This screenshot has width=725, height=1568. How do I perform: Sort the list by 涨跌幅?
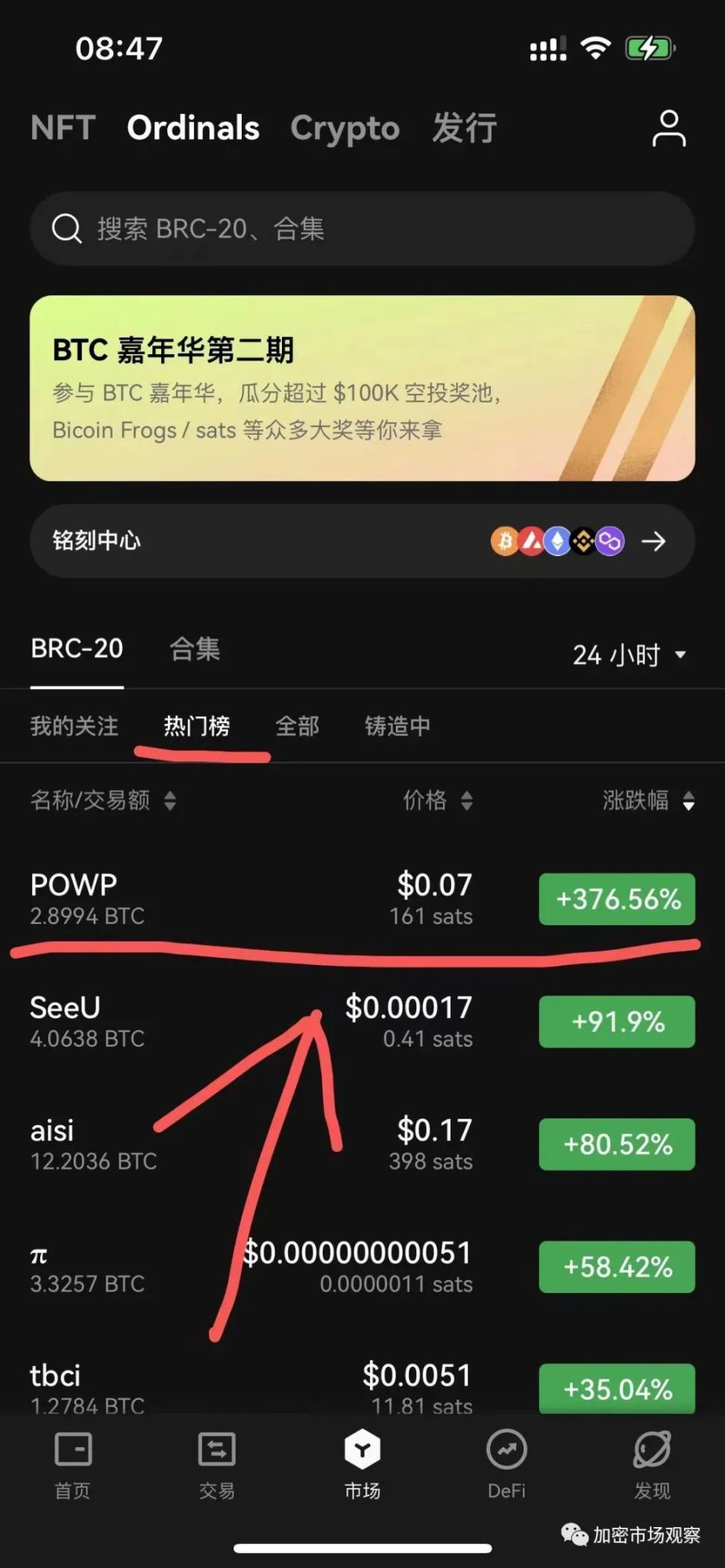647,800
